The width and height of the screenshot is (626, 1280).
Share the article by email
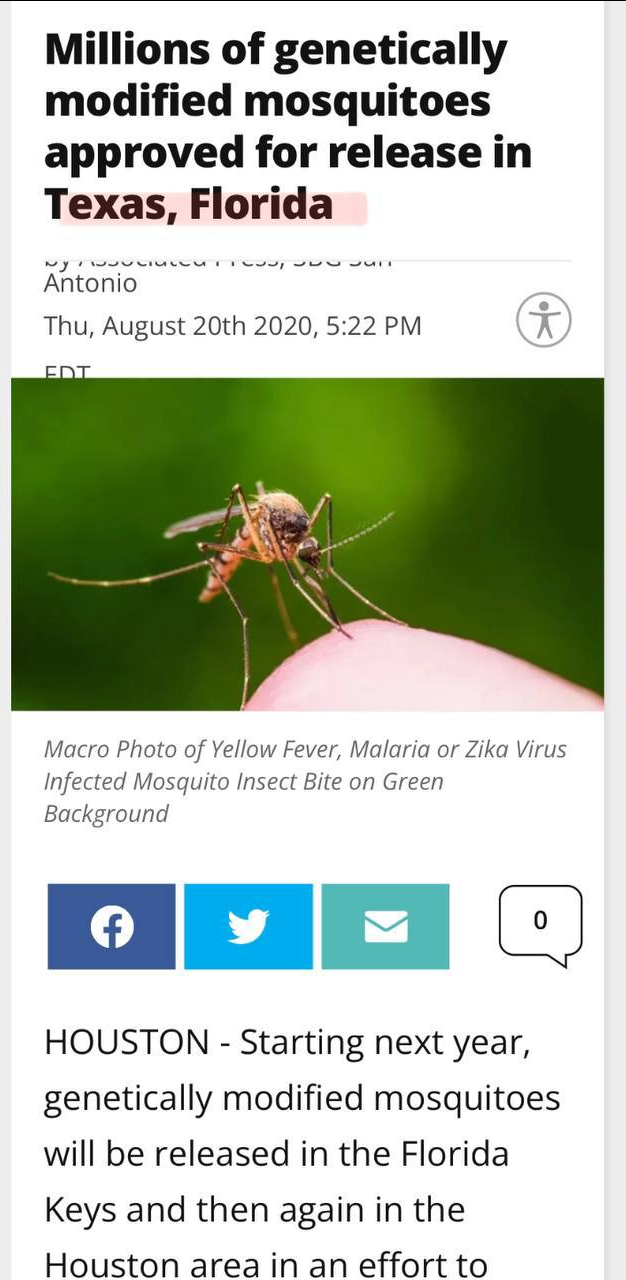click(x=385, y=926)
